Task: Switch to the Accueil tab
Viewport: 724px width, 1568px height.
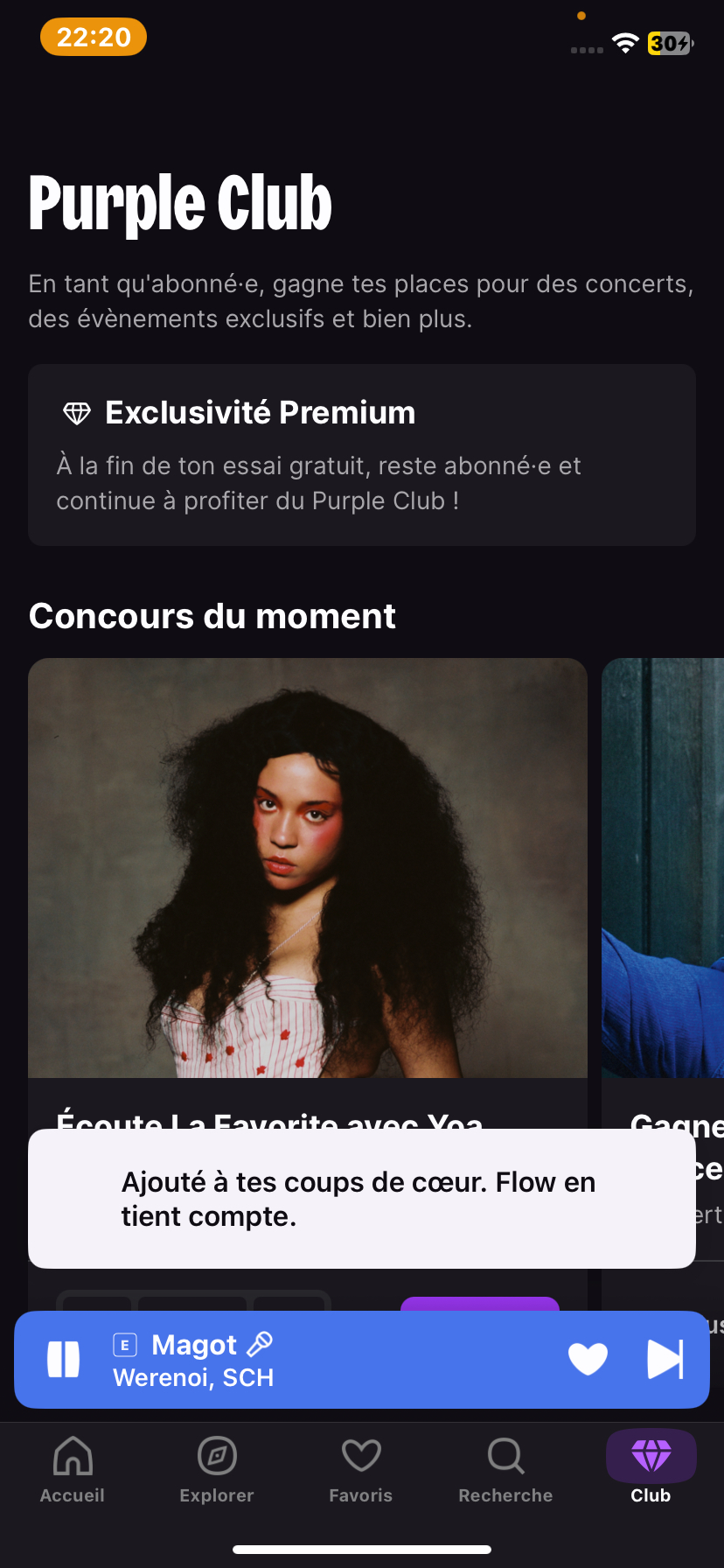Action: click(73, 1470)
